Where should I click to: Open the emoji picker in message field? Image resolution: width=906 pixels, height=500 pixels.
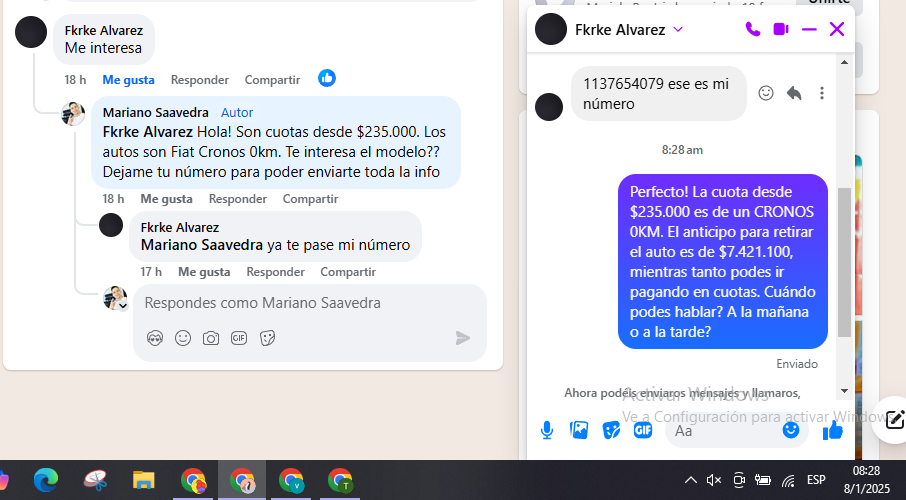(791, 430)
